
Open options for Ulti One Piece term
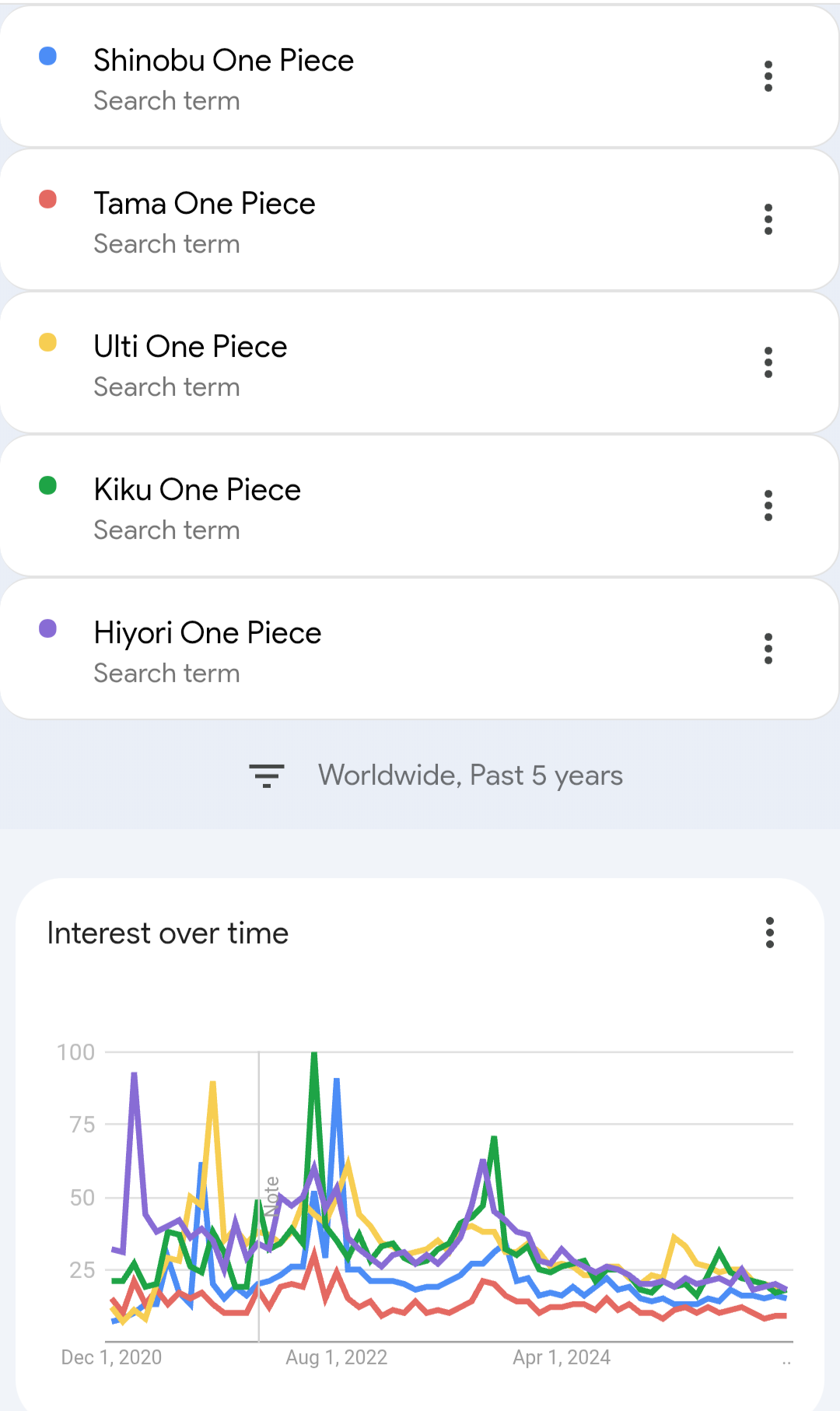[x=768, y=362]
